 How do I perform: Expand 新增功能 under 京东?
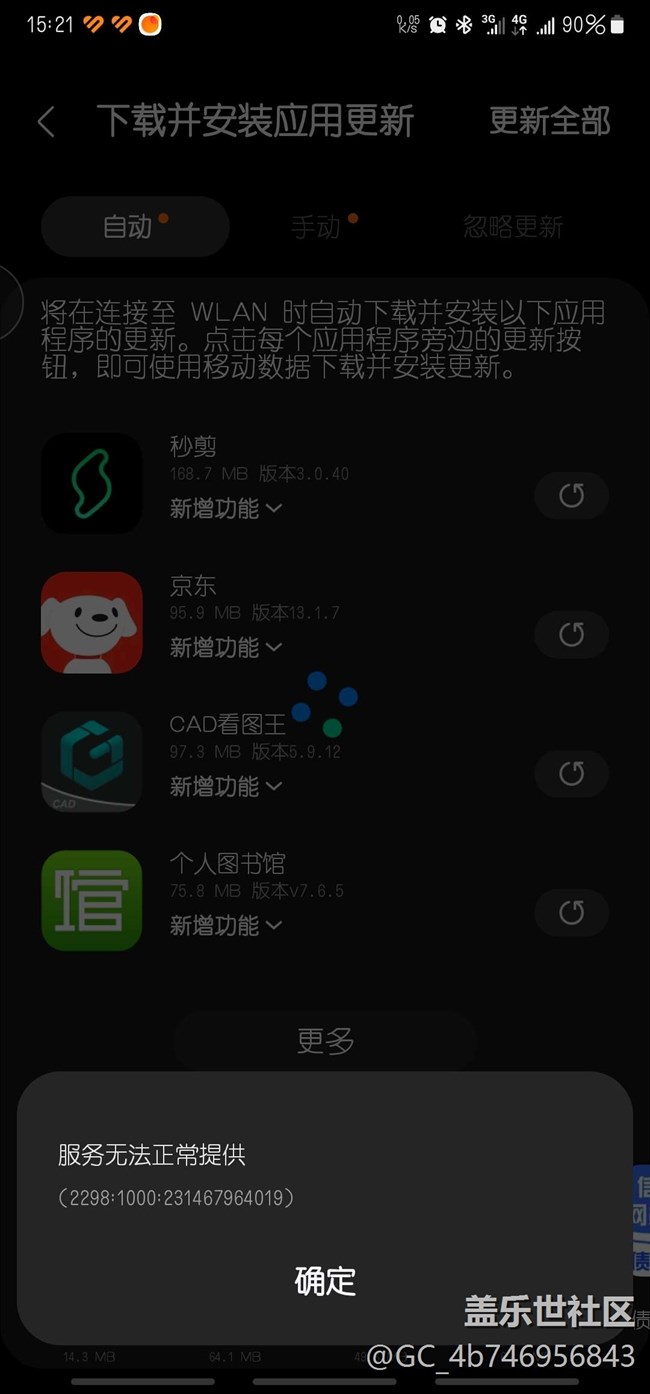(226, 647)
